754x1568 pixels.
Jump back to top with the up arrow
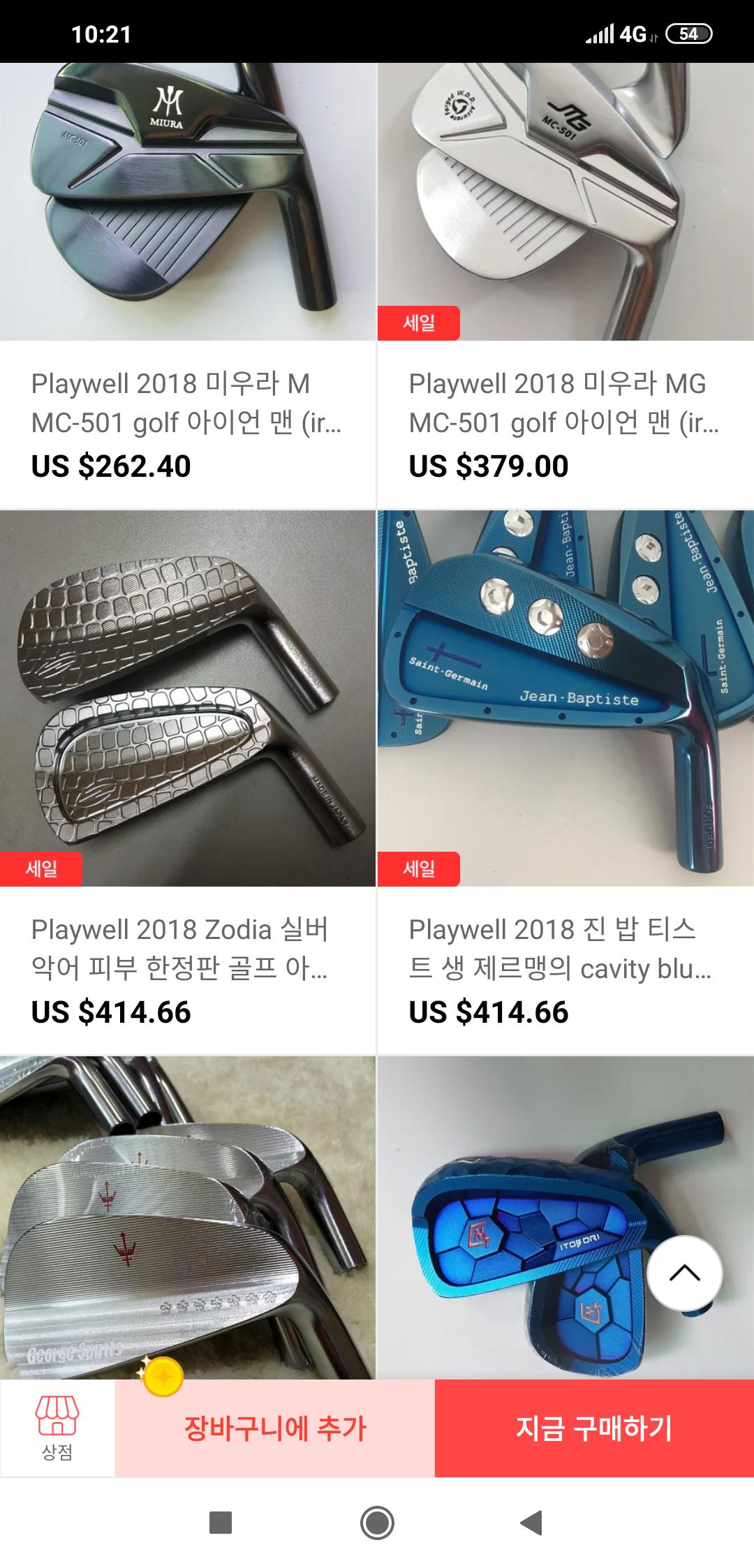684,1273
